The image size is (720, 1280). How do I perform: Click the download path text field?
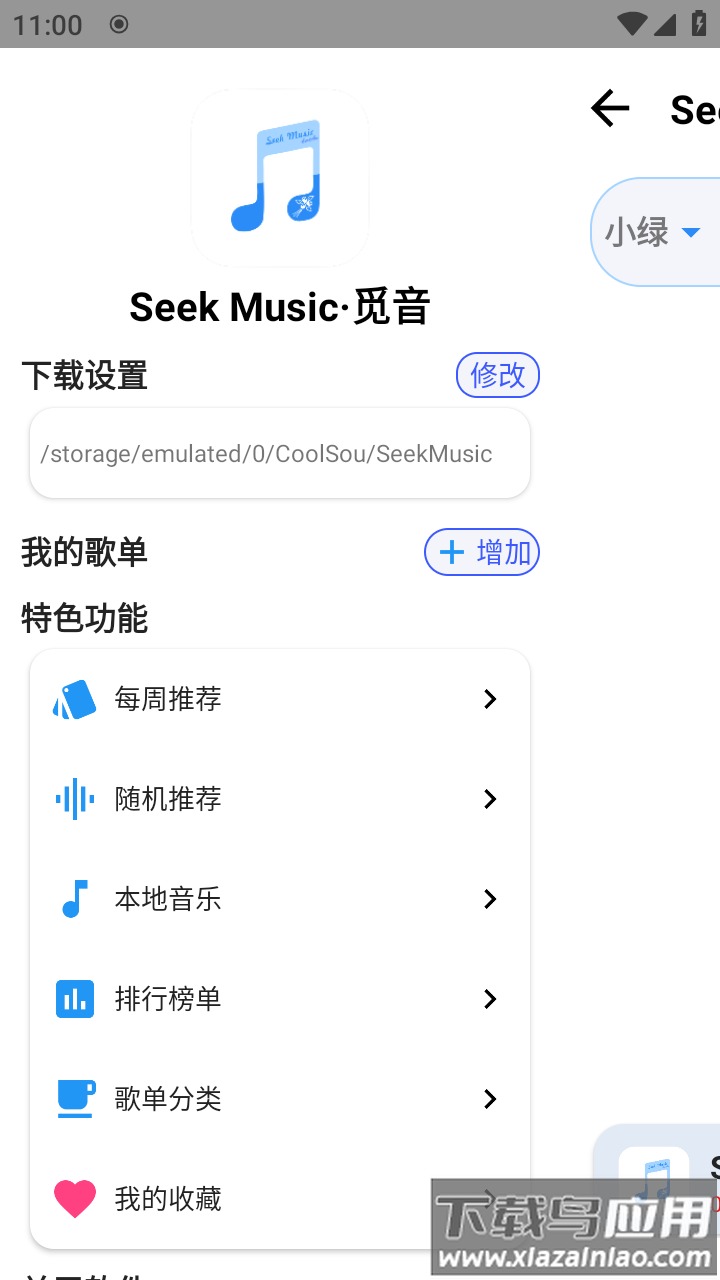280,453
